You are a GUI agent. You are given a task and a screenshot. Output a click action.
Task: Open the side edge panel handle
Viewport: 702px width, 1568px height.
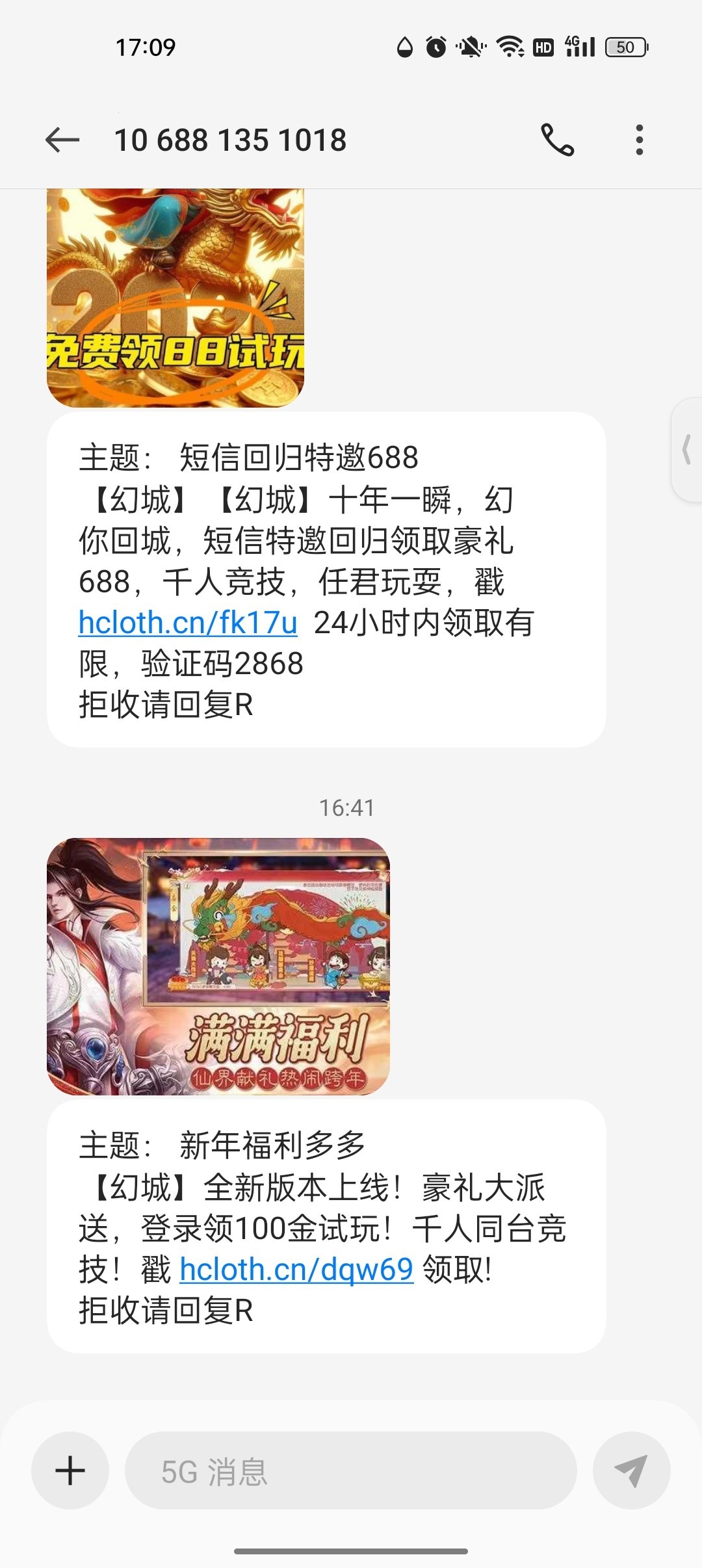686,450
